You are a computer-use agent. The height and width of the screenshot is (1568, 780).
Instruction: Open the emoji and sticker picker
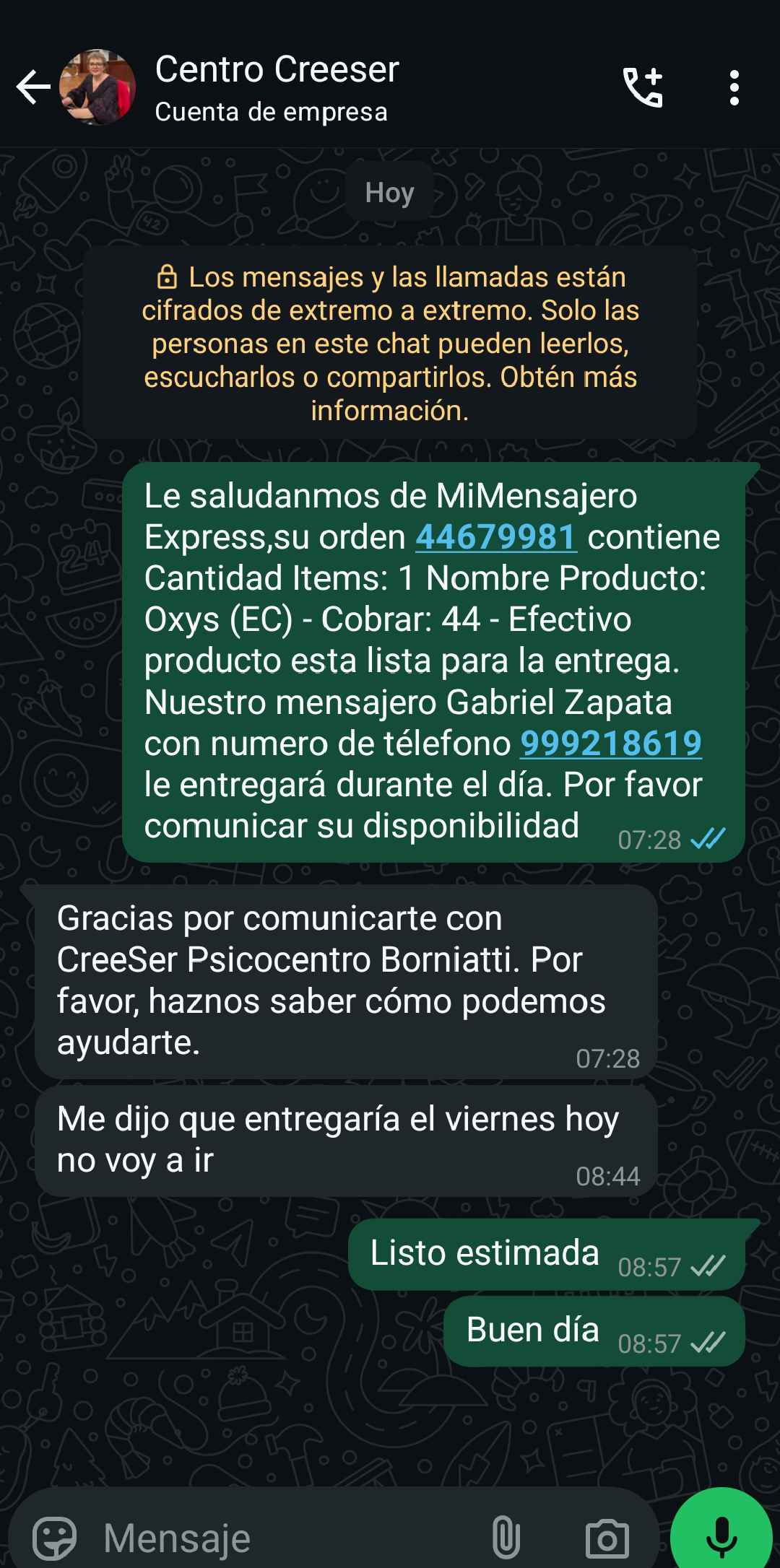pyautogui.click(x=55, y=1538)
